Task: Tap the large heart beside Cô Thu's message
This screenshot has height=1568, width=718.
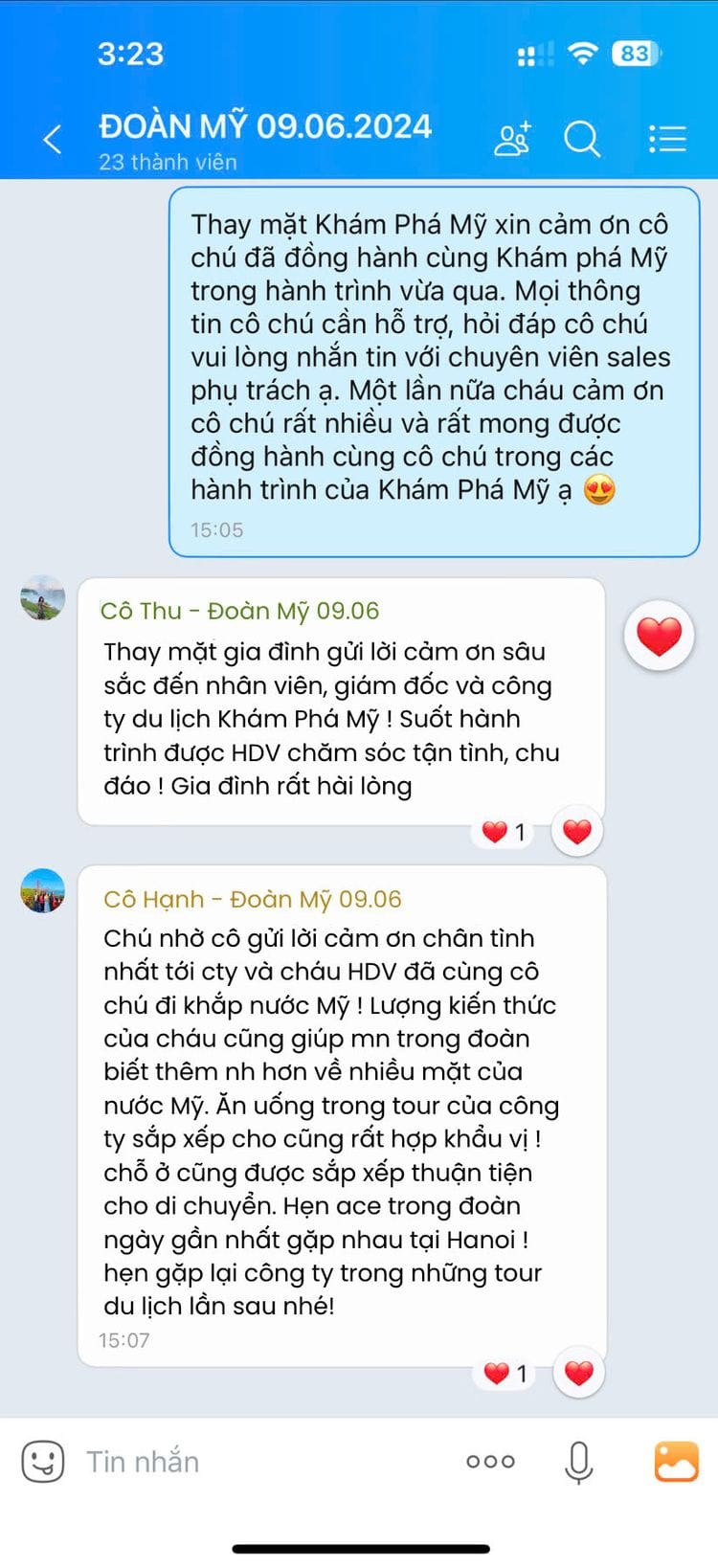Action: [659, 636]
